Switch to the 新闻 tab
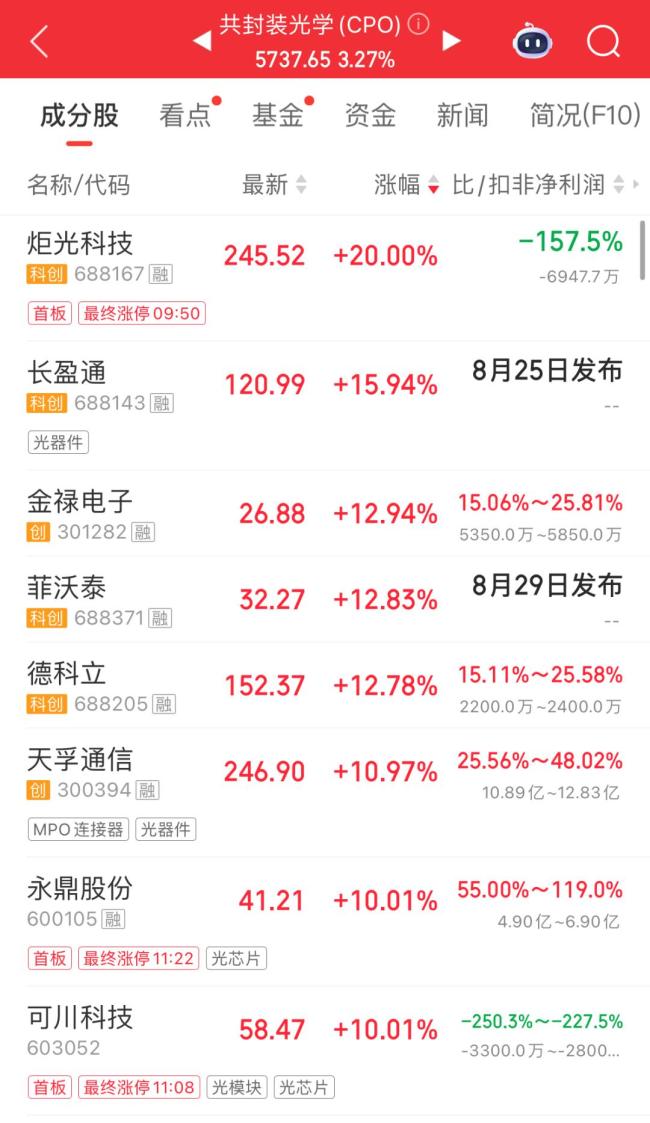The image size is (650, 1123). (x=462, y=115)
